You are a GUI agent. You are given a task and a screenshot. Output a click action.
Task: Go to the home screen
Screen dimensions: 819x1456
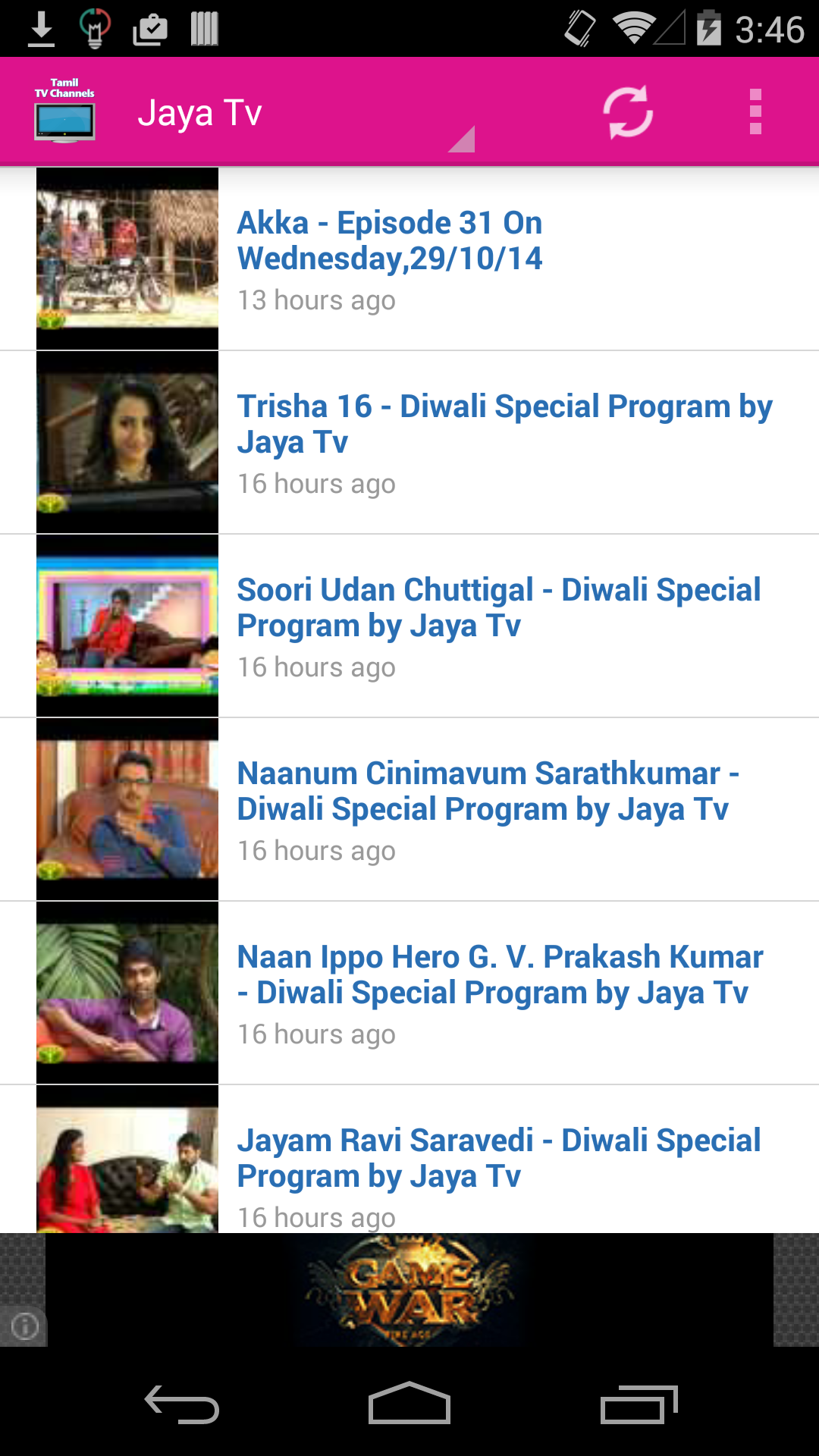pyautogui.click(x=409, y=1404)
